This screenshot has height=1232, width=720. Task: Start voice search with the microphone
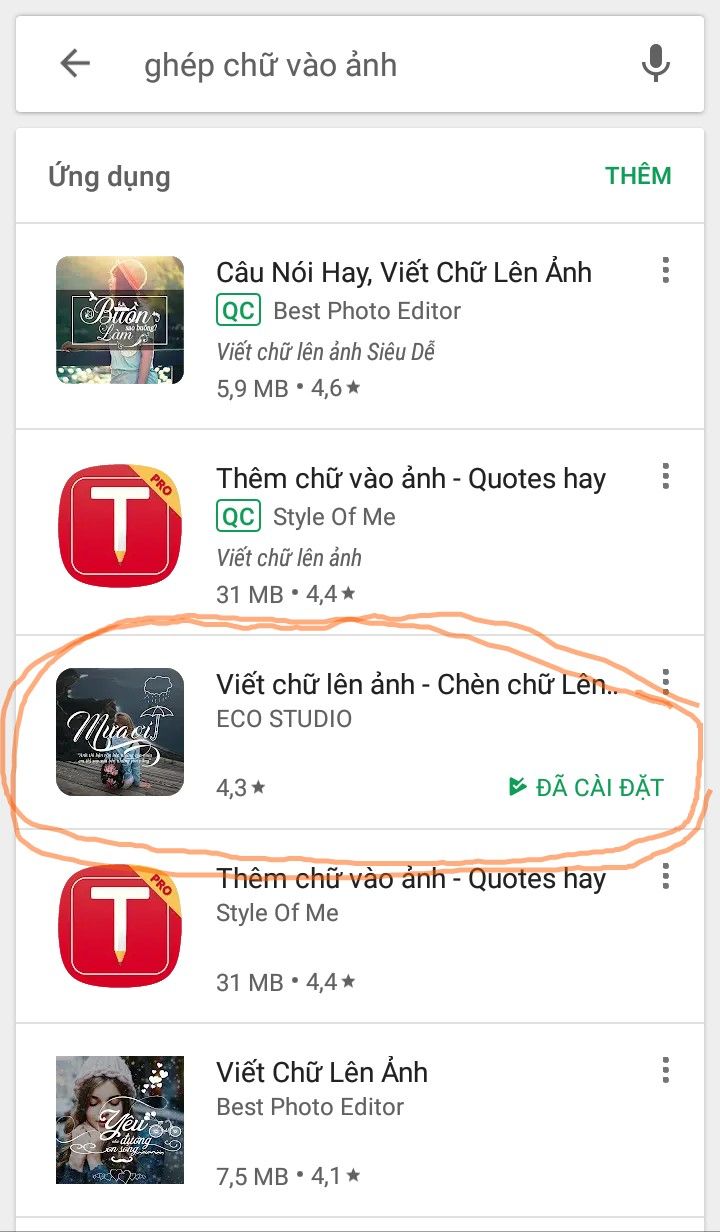coord(655,64)
